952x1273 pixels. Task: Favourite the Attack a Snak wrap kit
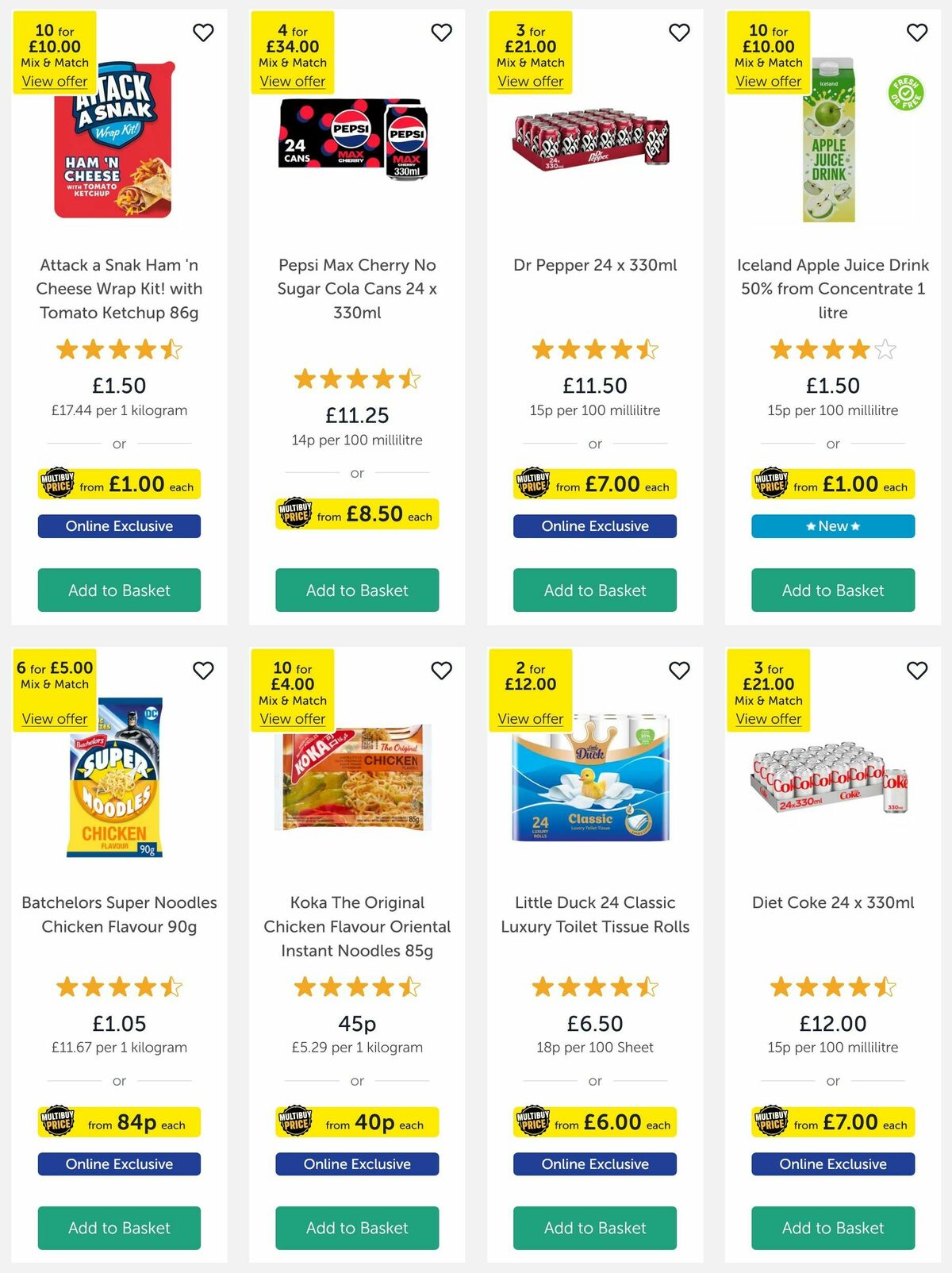(x=203, y=33)
